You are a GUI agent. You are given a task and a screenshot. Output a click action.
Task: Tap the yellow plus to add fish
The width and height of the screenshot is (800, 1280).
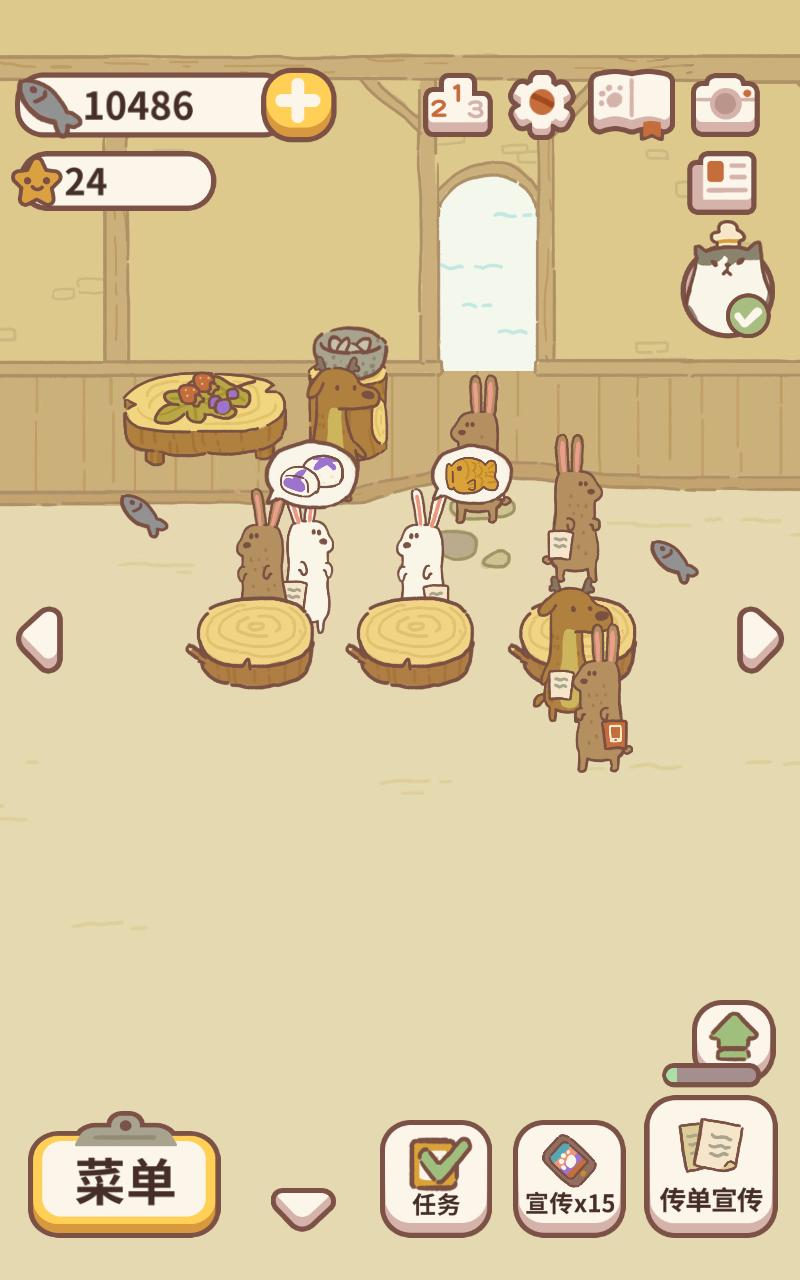pos(298,104)
